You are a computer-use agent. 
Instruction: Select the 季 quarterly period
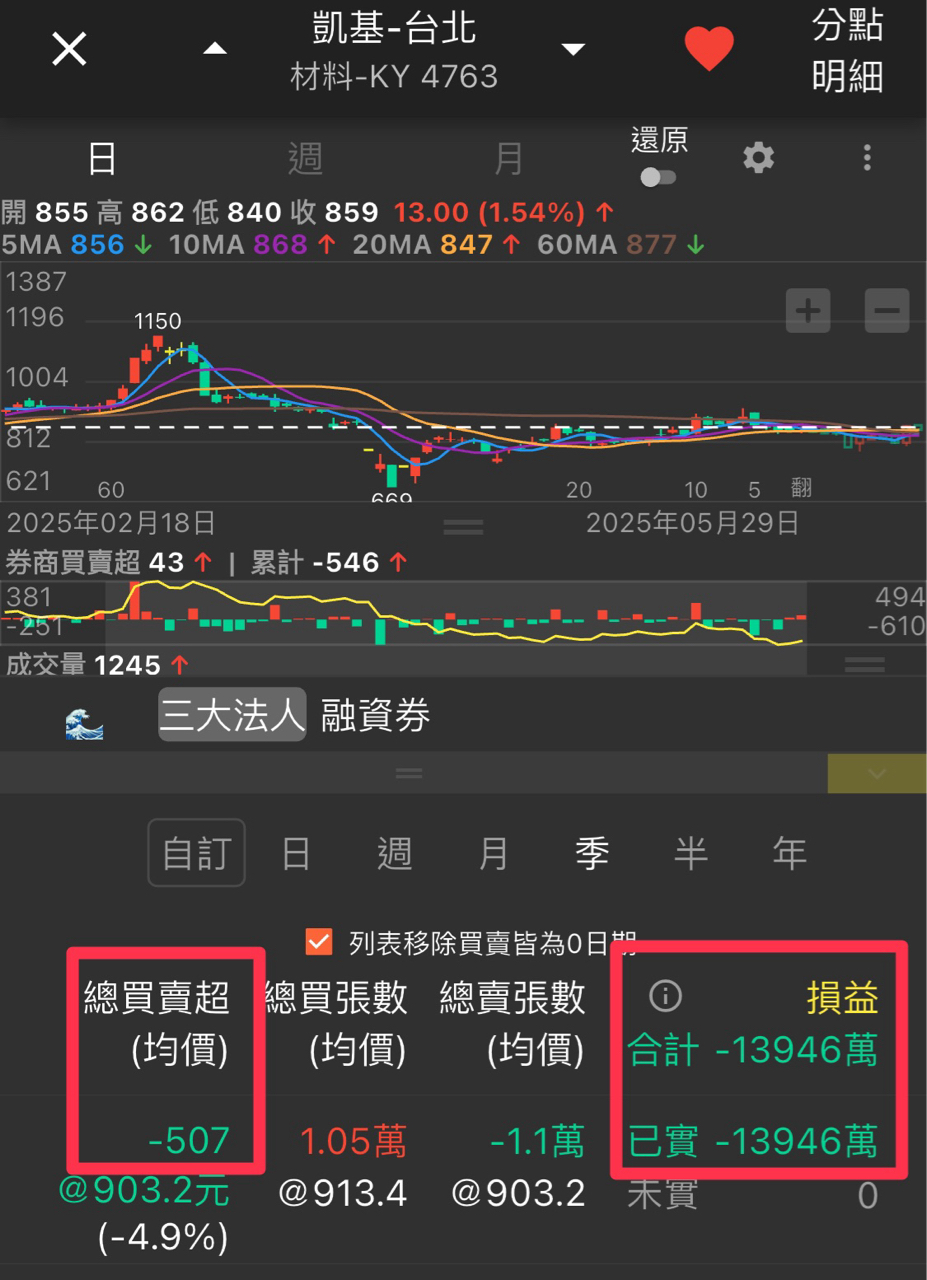593,853
